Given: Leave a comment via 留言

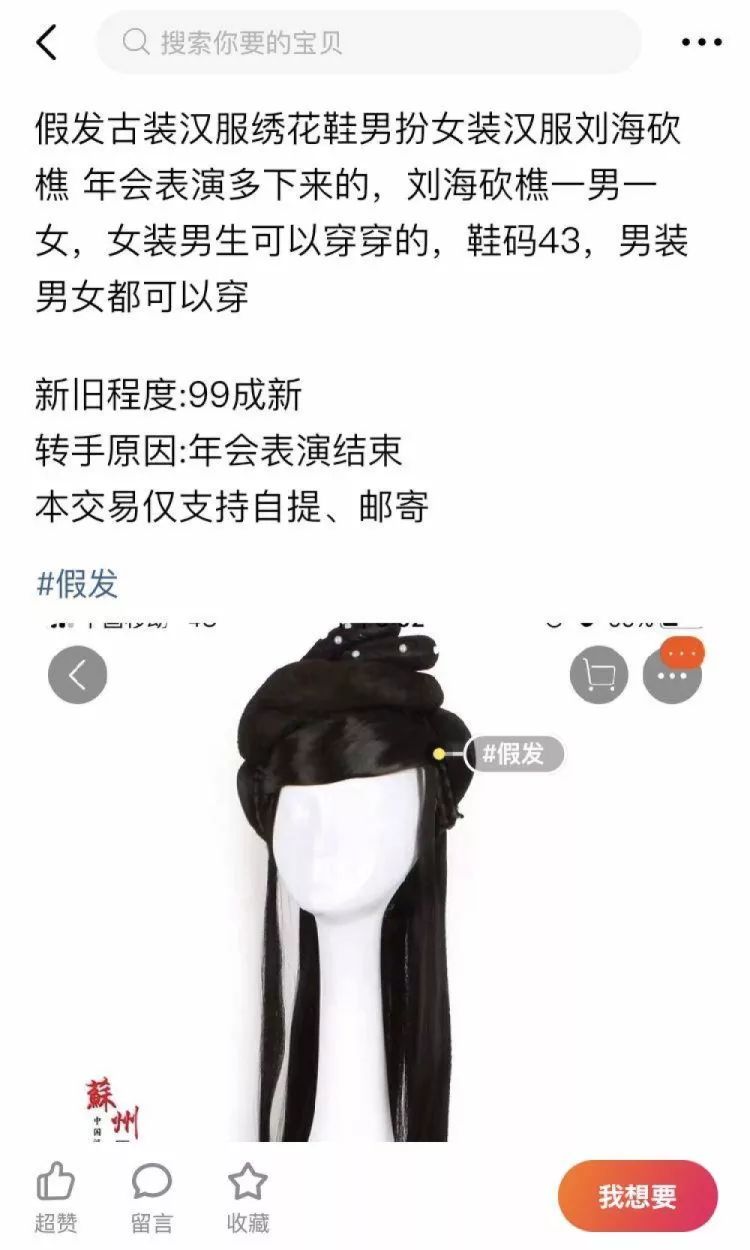Looking at the screenshot, I should 151,1197.
